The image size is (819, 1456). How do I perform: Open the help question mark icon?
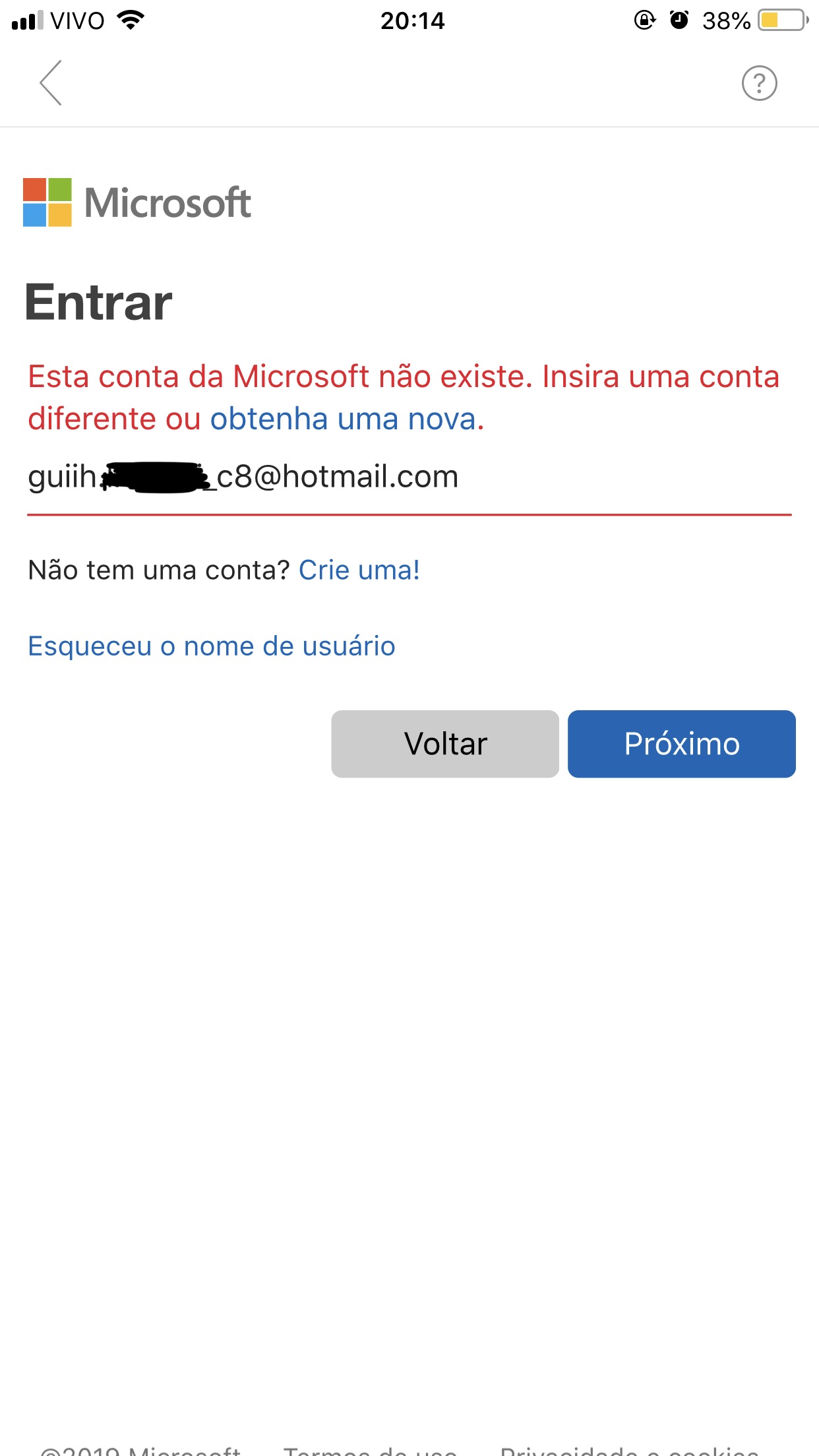759,83
